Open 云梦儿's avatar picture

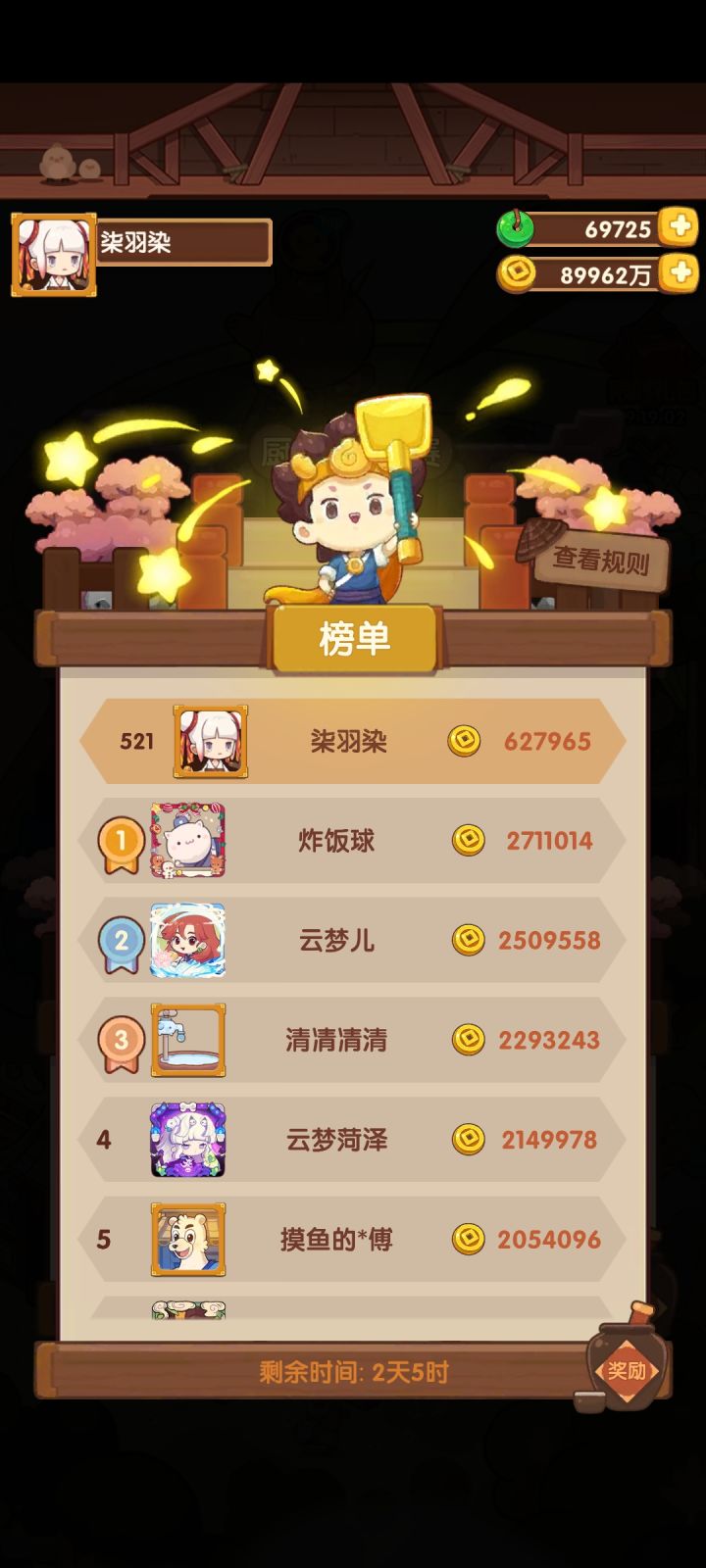188,941
